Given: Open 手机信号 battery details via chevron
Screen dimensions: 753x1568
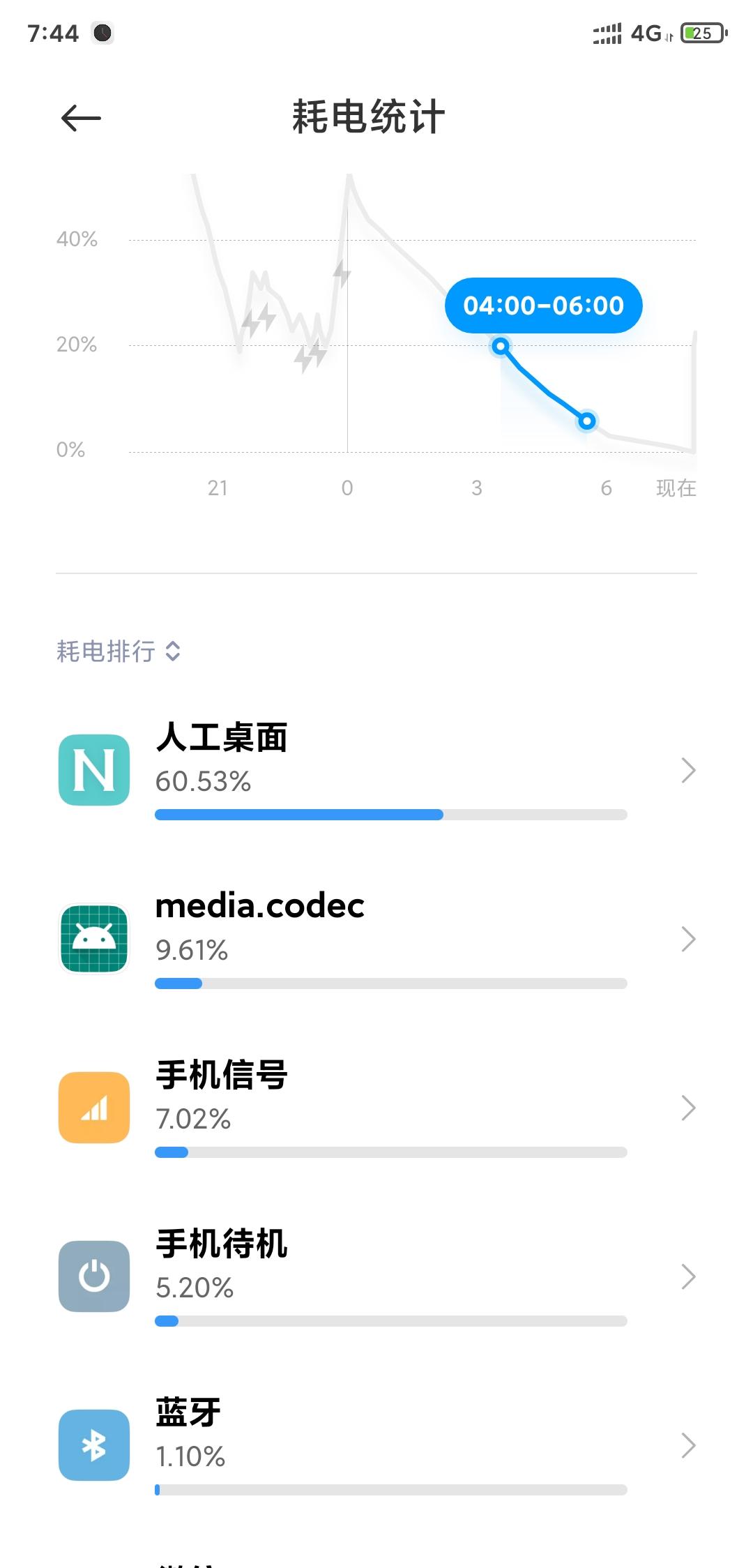Looking at the screenshot, I should click(687, 1108).
